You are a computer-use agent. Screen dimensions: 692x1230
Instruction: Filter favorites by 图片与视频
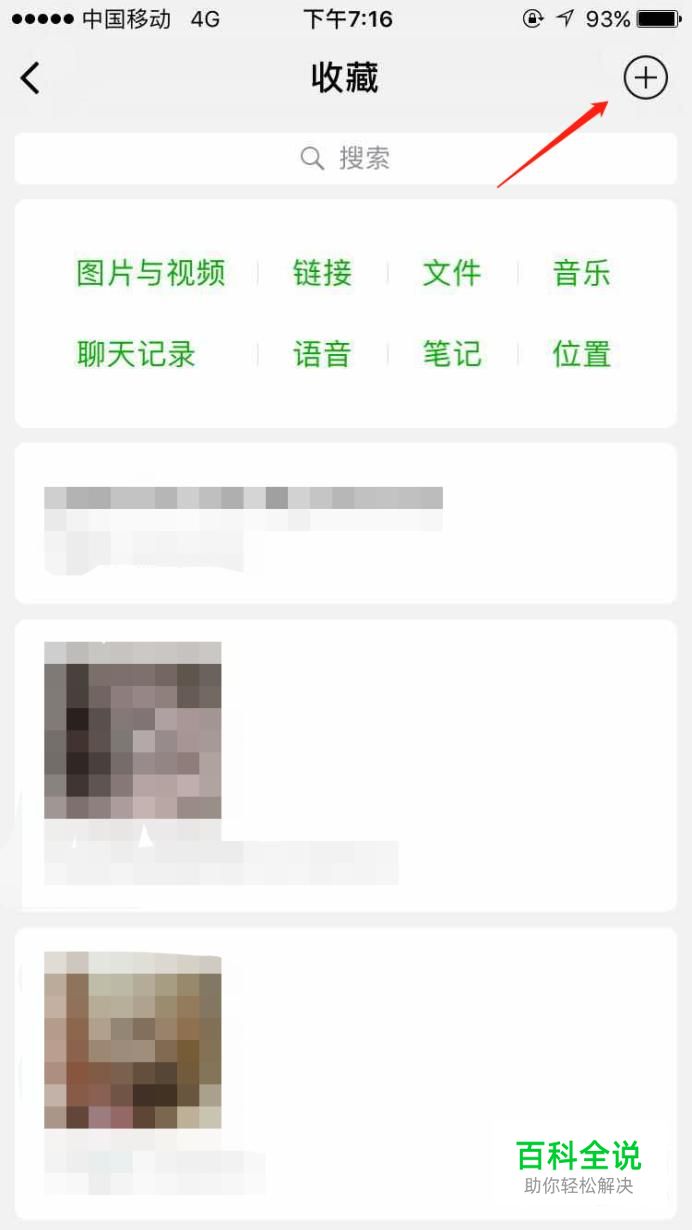click(151, 273)
